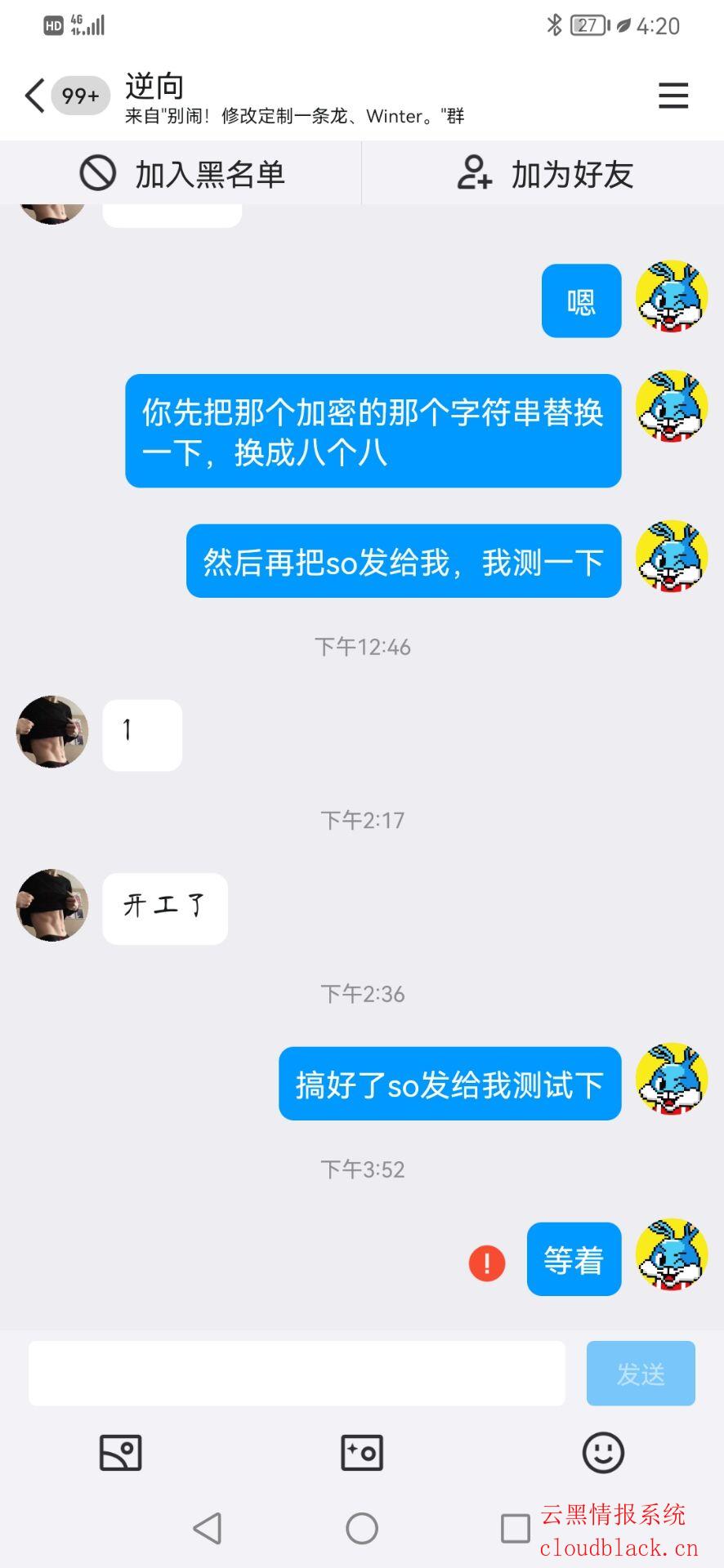
Task: Focus the message text input box
Action: click(297, 1374)
